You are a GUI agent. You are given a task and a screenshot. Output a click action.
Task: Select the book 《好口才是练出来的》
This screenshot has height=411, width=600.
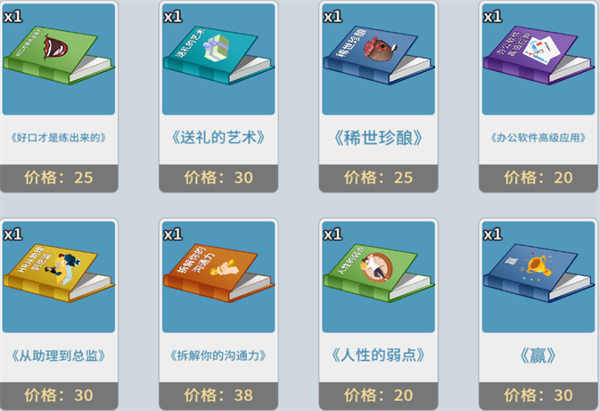point(60,60)
